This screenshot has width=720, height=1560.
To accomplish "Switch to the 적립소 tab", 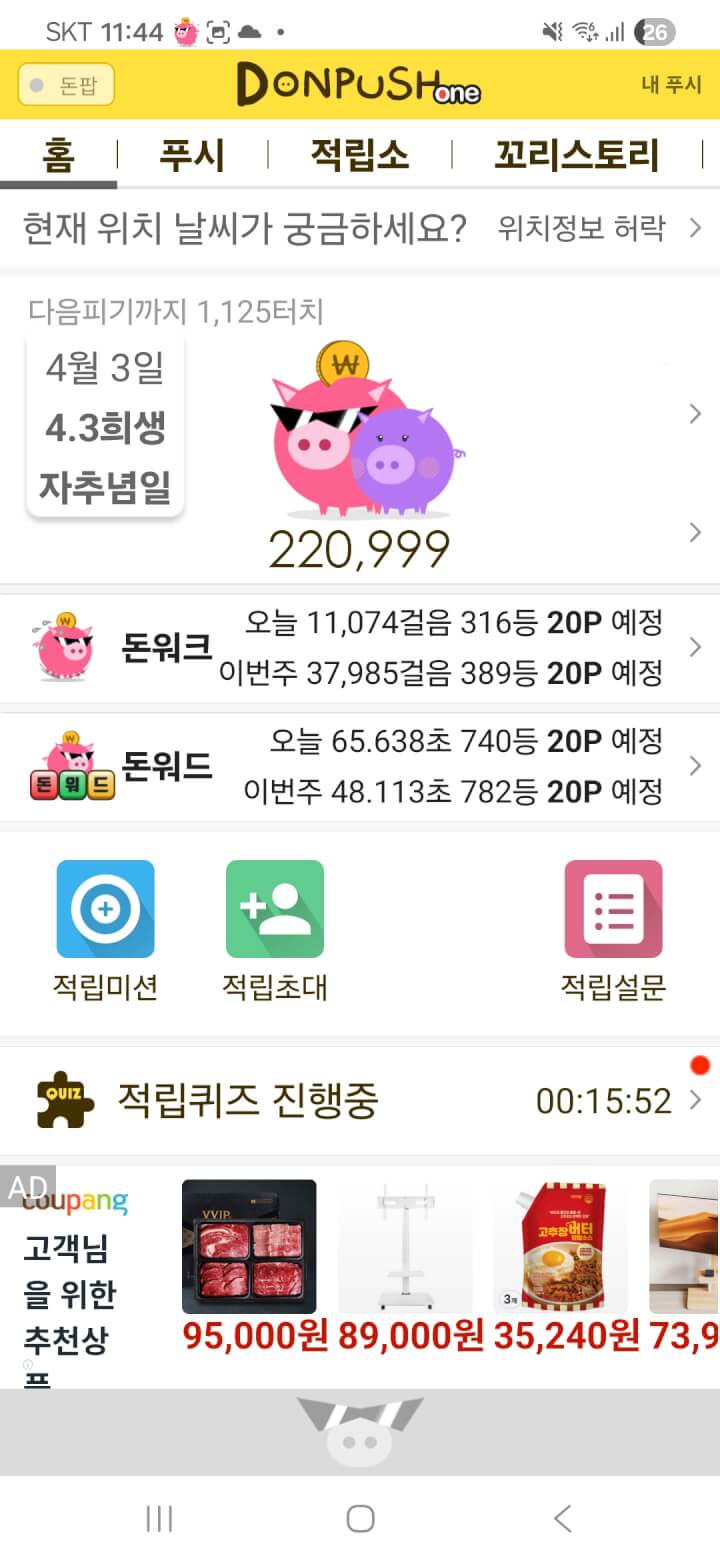I will pyautogui.click(x=360, y=156).
